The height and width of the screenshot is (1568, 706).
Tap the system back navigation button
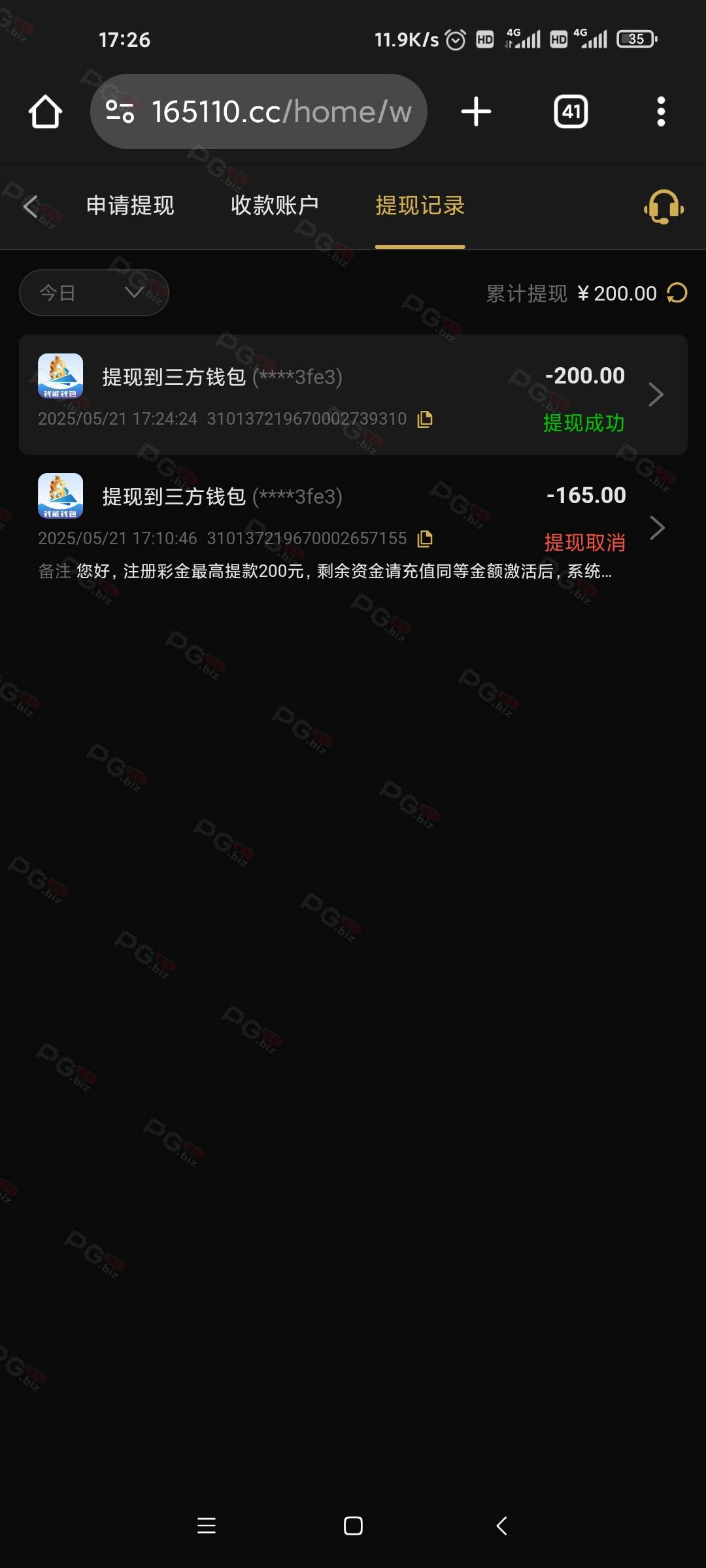point(501,1526)
